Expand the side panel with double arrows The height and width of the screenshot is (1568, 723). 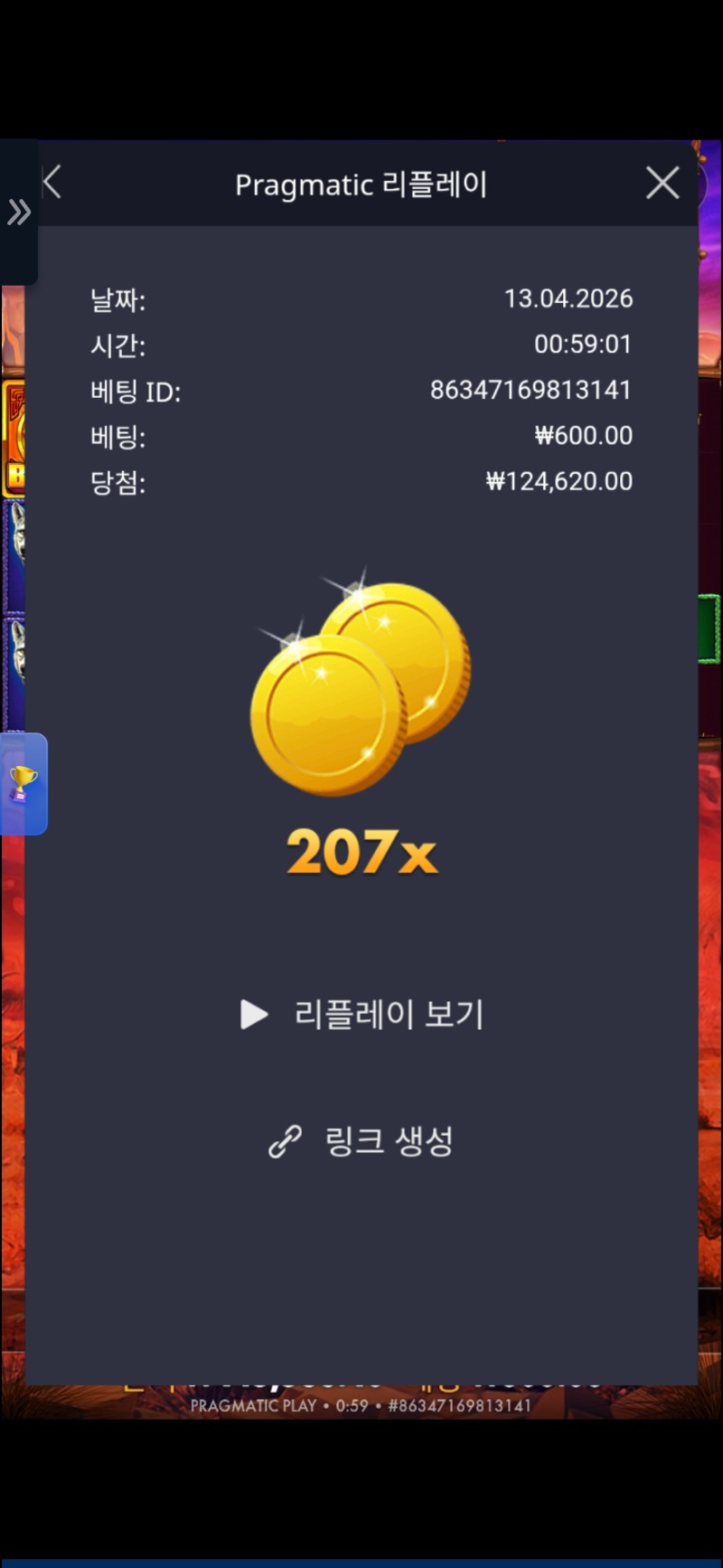click(18, 213)
